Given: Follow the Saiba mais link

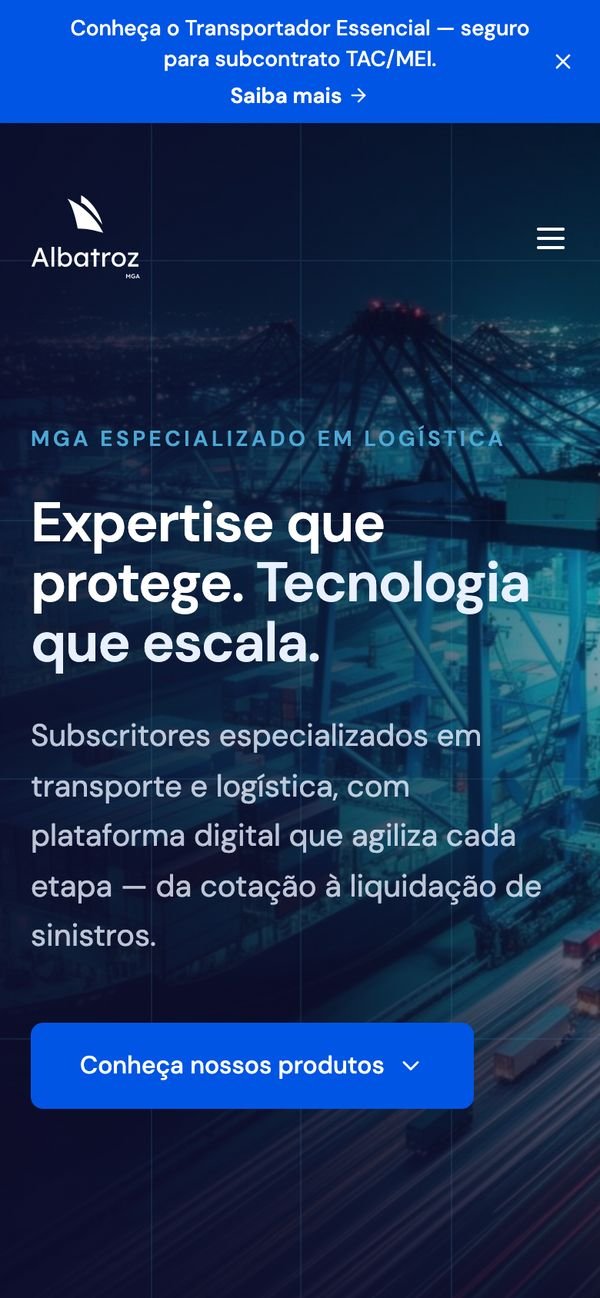Looking at the screenshot, I should tap(299, 96).
